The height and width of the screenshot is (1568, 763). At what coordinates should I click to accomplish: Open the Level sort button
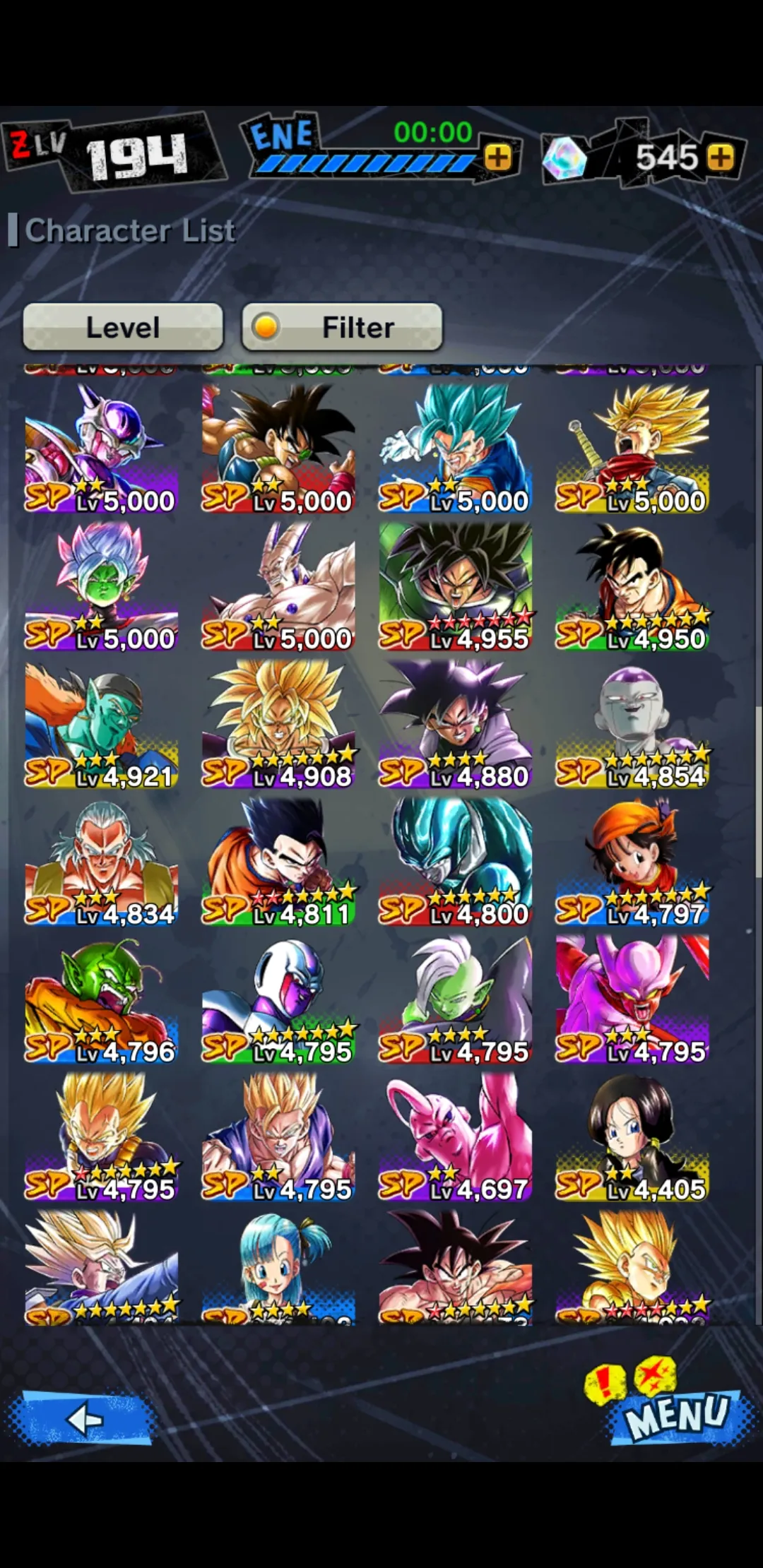click(123, 327)
